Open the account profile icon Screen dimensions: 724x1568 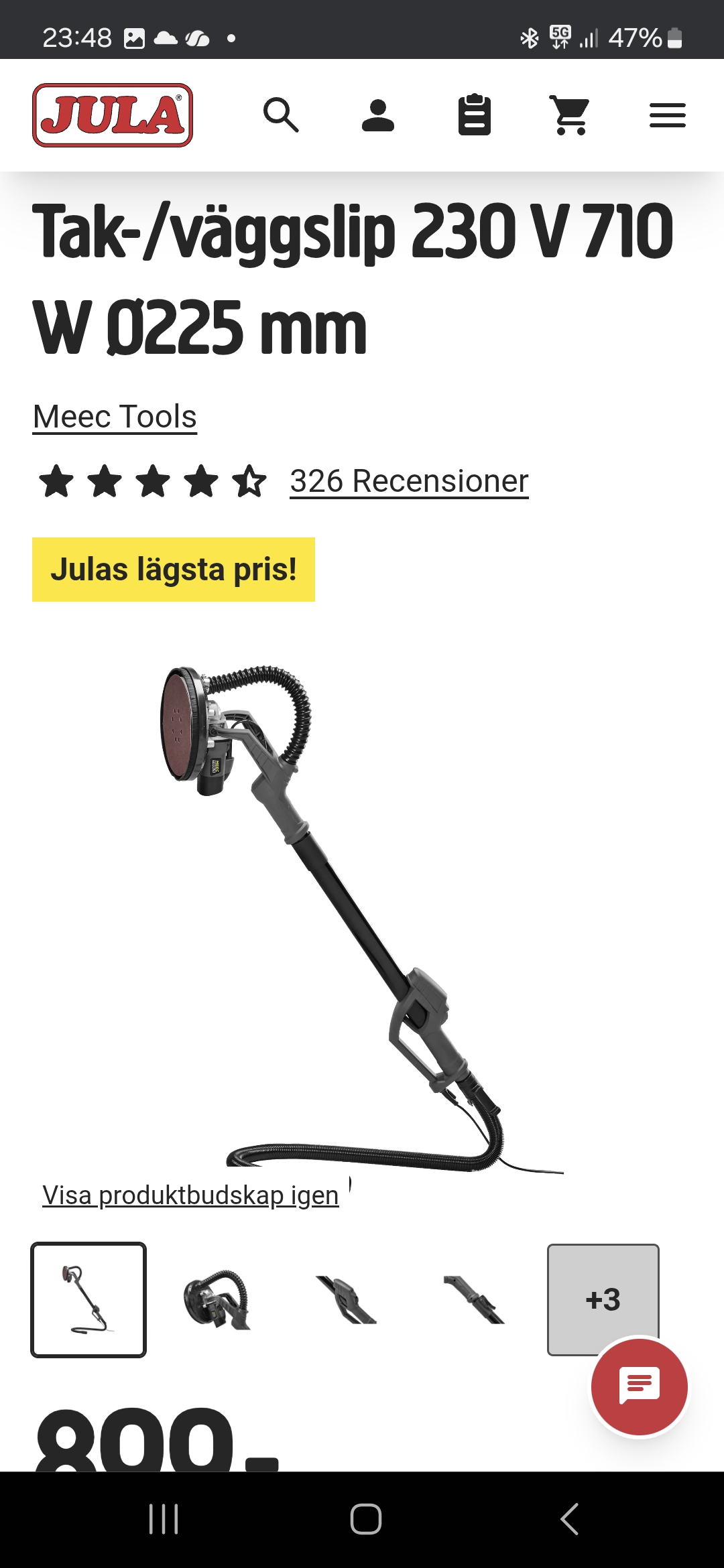378,115
